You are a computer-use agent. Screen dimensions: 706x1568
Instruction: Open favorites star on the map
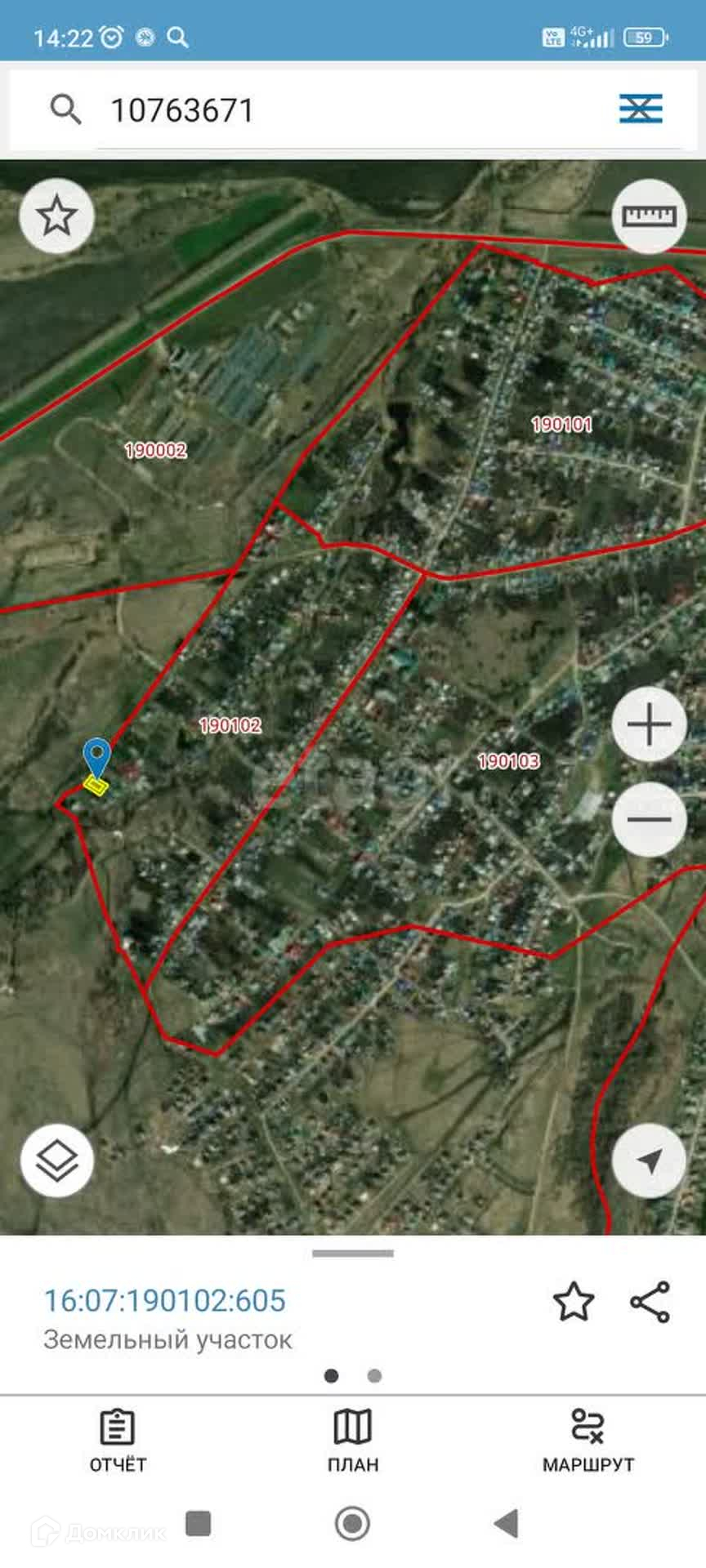click(56, 216)
